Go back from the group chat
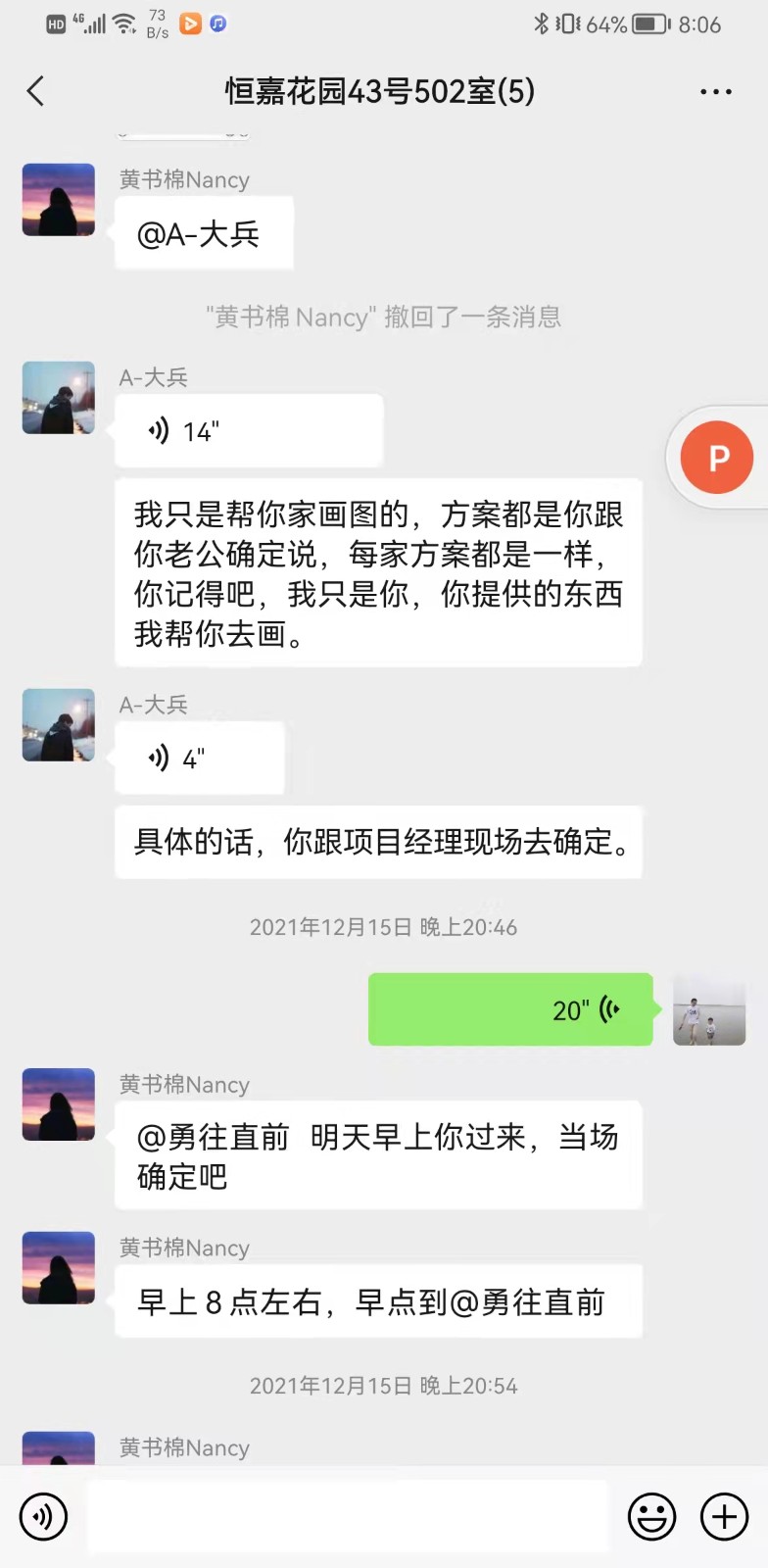The height and width of the screenshot is (1568, 768). click(x=36, y=91)
